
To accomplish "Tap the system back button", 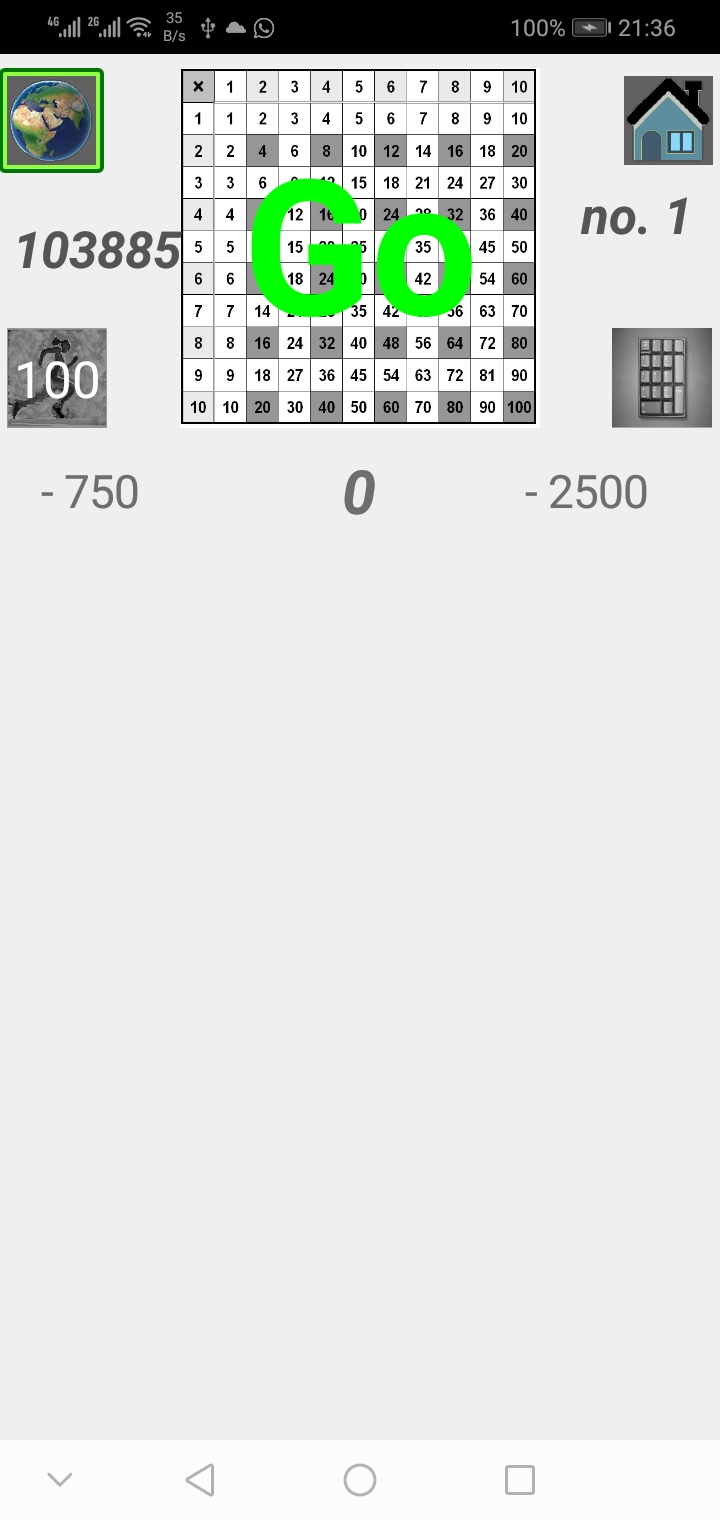I will click(200, 1480).
